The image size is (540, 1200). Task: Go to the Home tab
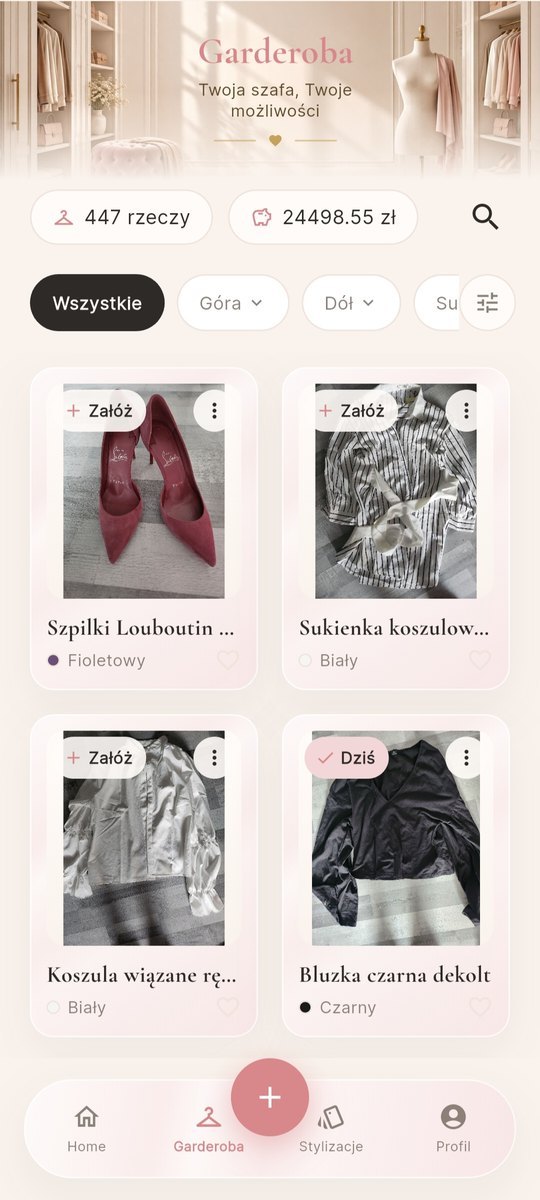(87, 1130)
